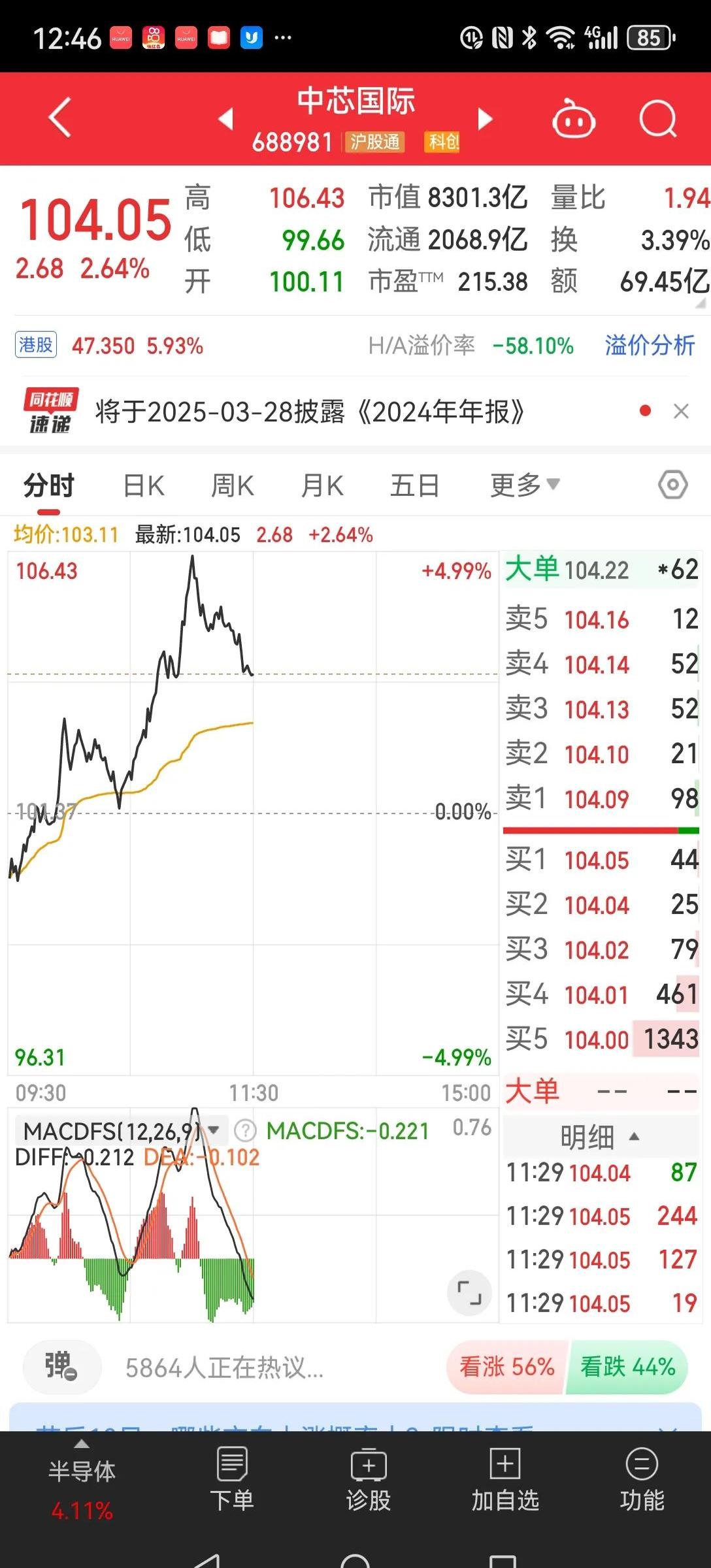Click the search magnifier icon

[657, 118]
